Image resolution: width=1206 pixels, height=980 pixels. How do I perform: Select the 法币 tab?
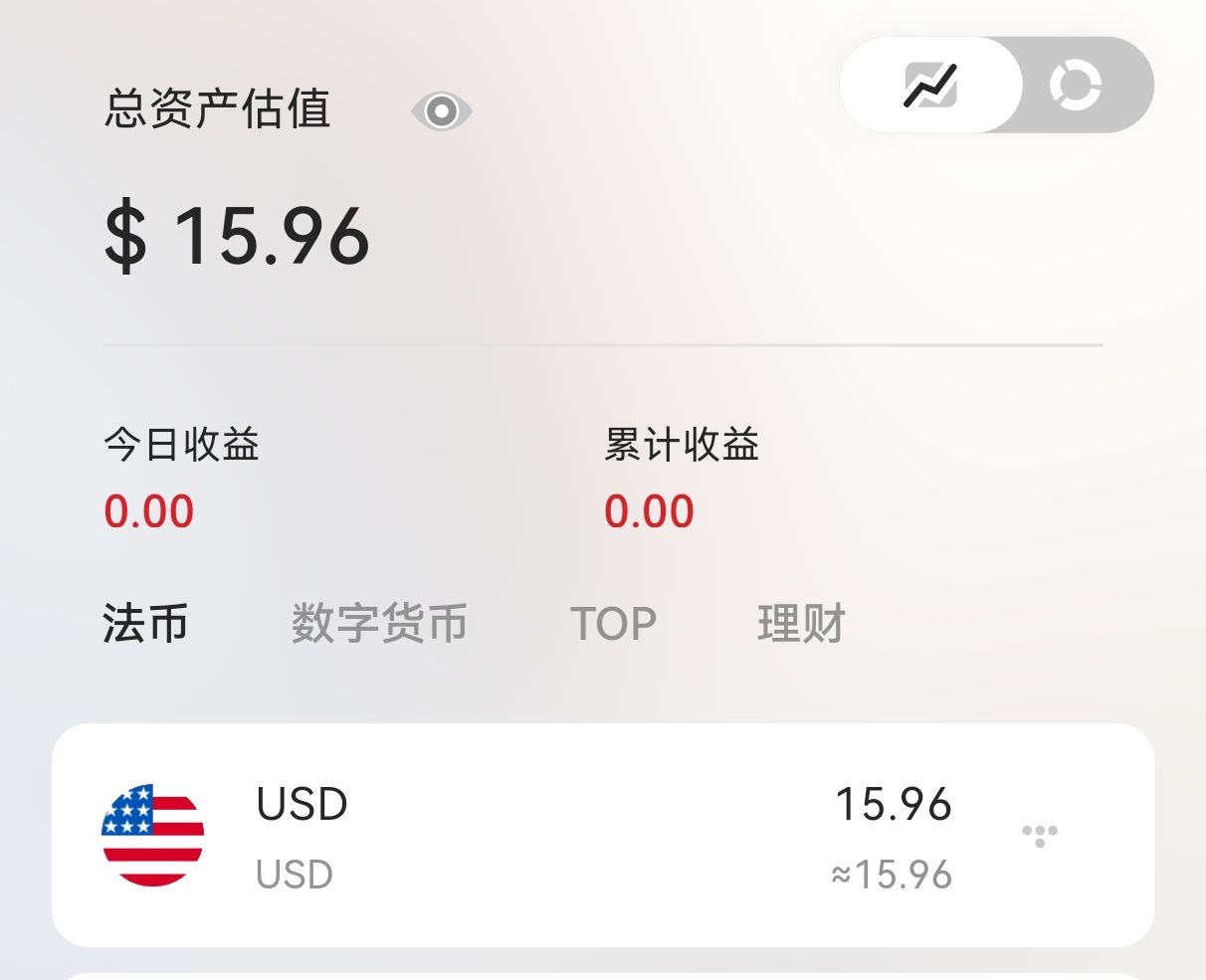click(145, 624)
